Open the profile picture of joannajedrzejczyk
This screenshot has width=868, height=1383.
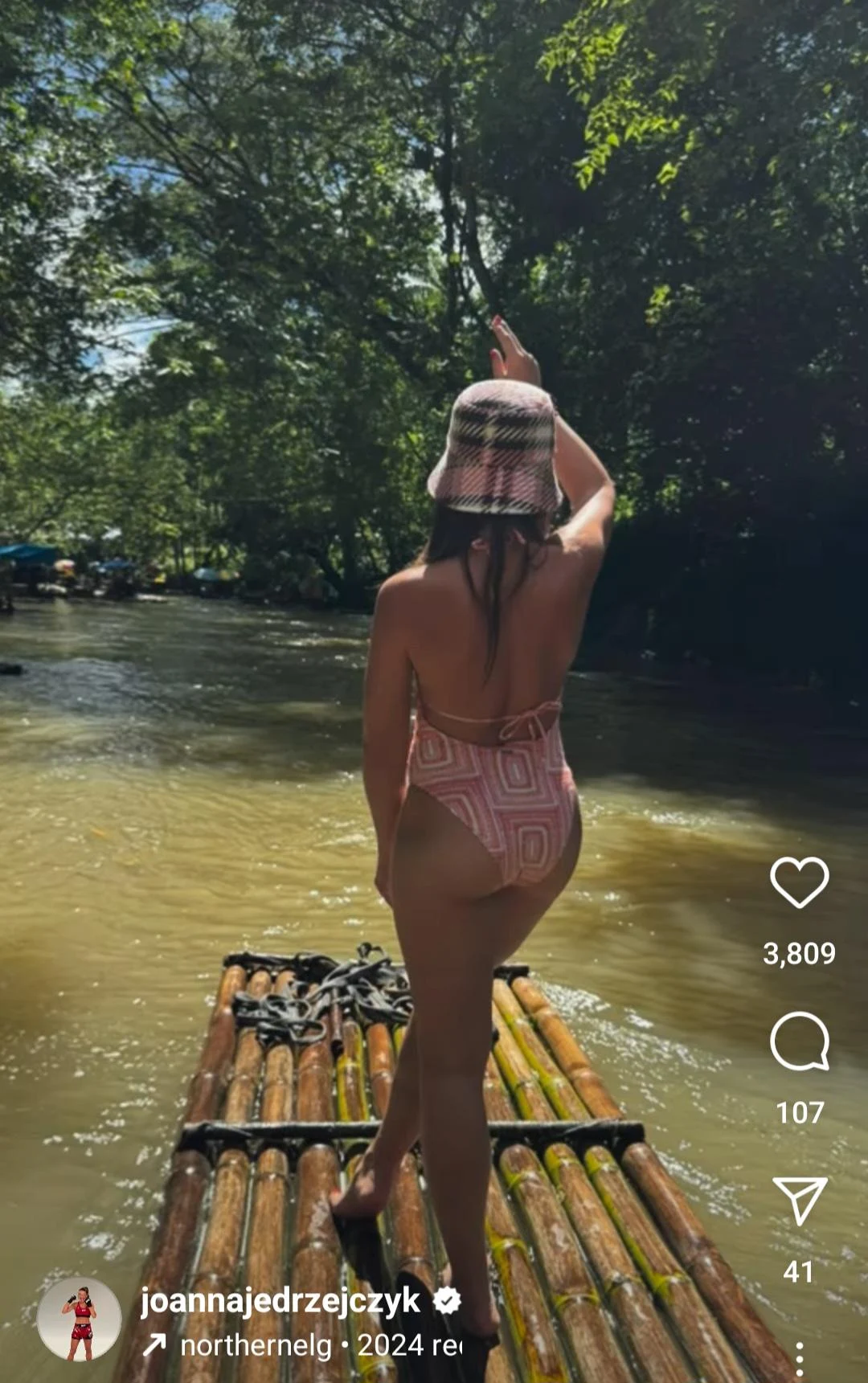[x=80, y=1320]
